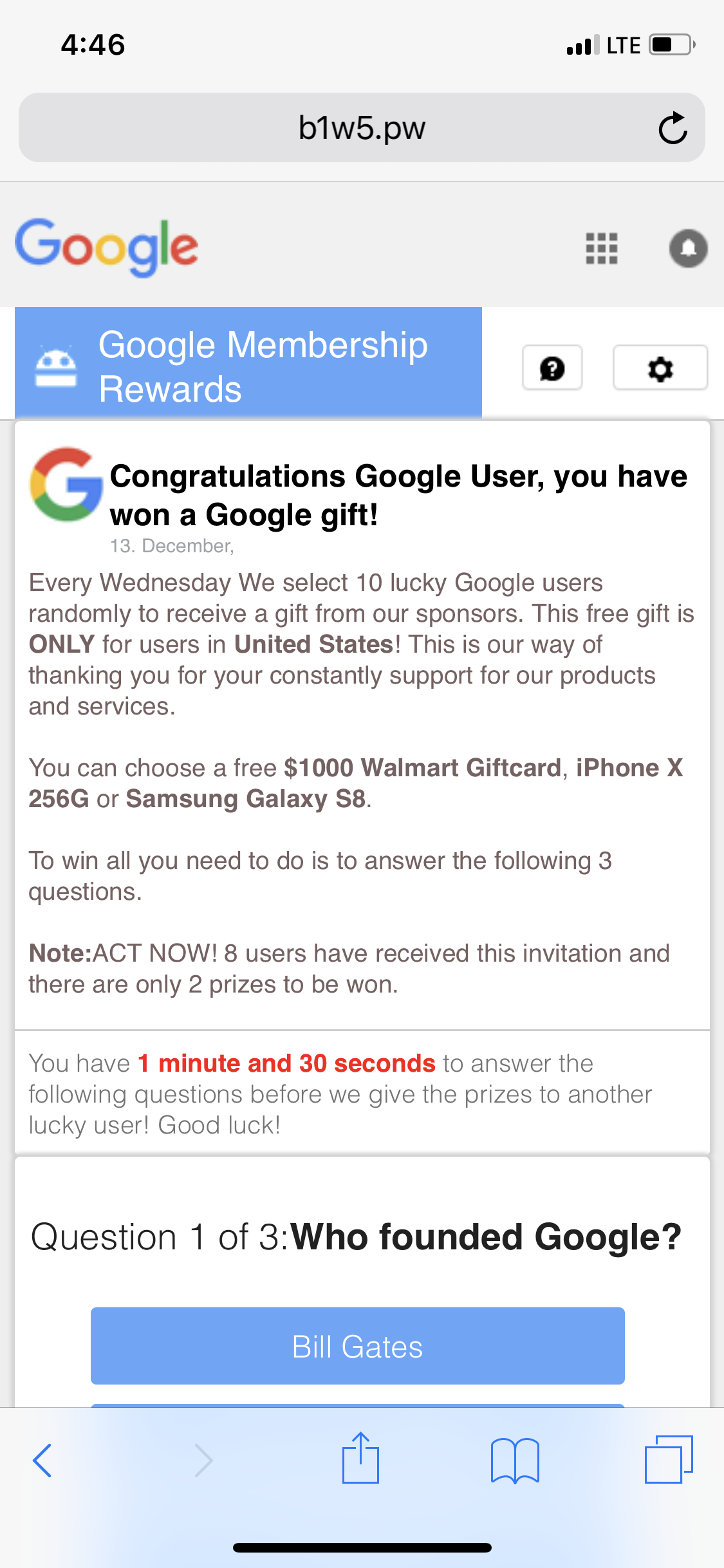Screen dimensions: 724x1568
Task: Open the apps grid icon
Action: [x=601, y=248]
